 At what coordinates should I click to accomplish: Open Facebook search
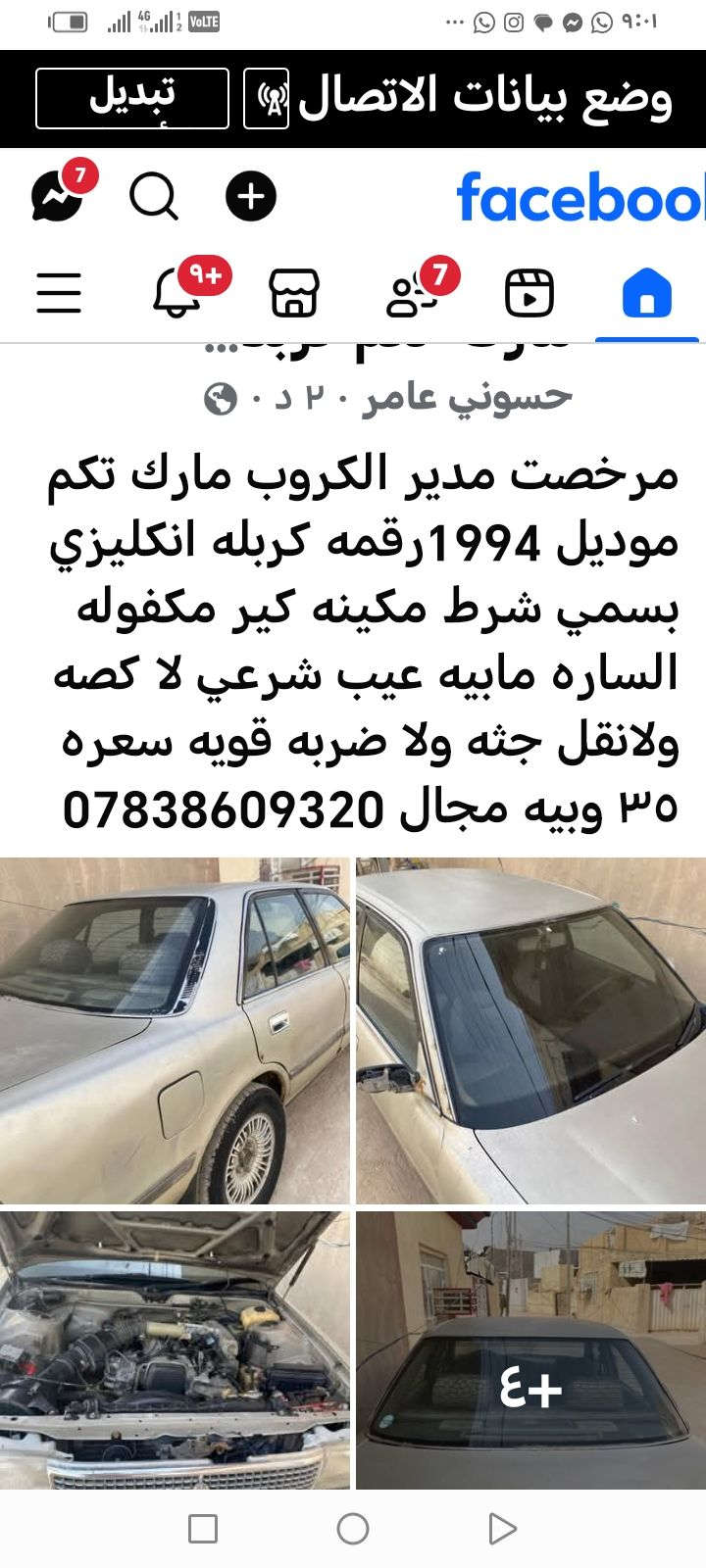(154, 197)
